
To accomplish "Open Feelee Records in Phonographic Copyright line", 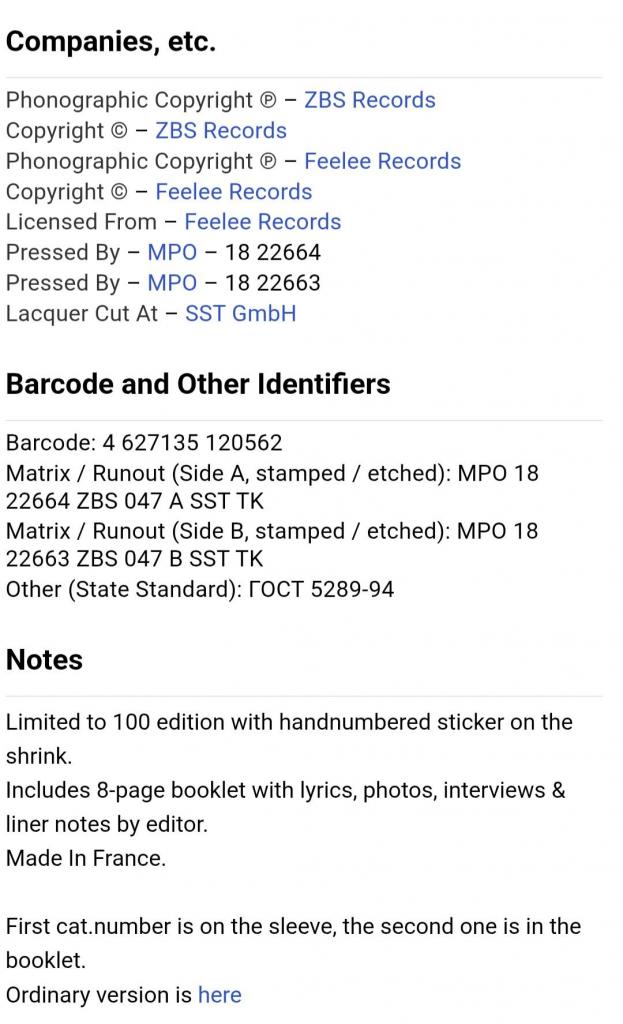I will [383, 161].
